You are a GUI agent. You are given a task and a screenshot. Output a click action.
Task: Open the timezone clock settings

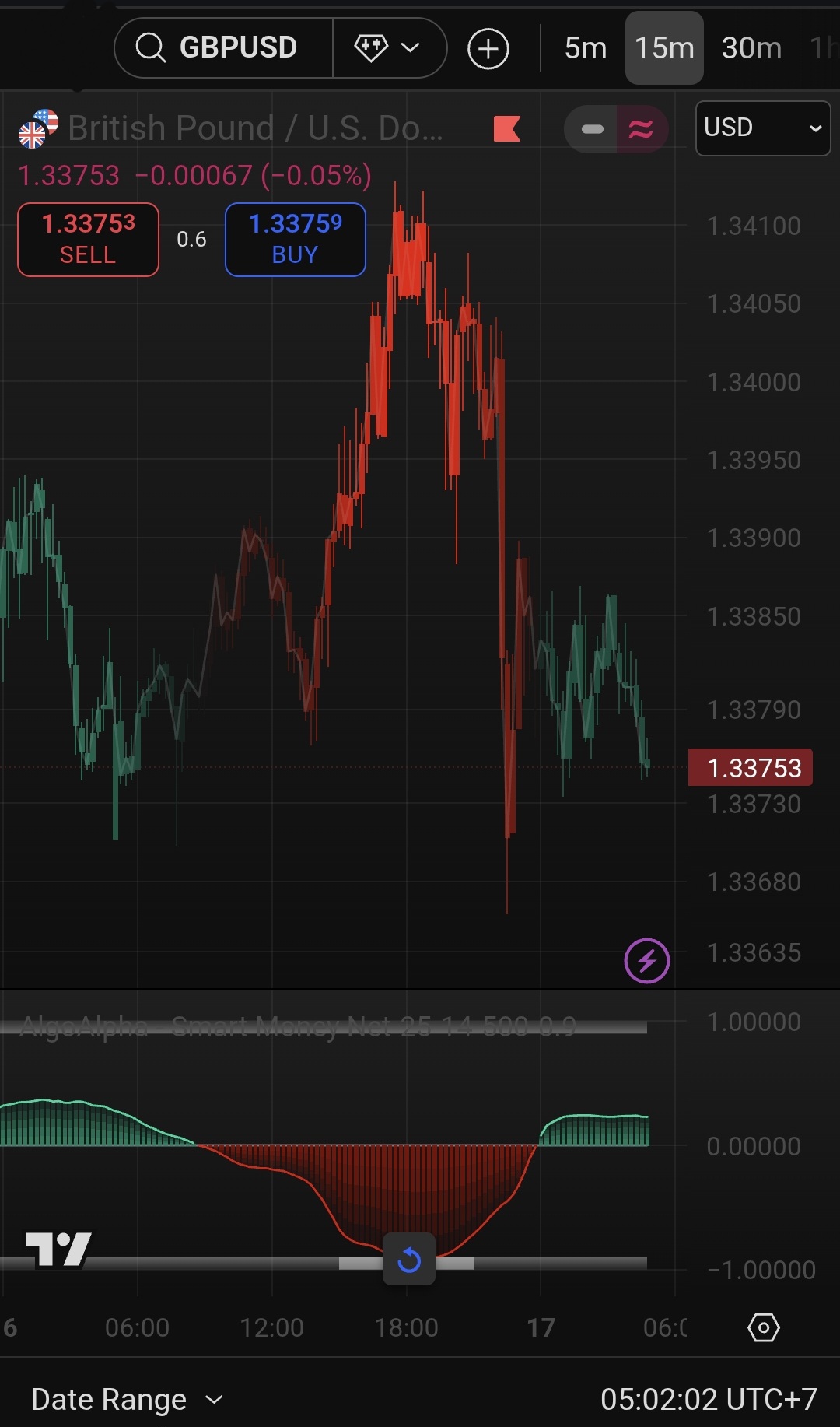709,1399
